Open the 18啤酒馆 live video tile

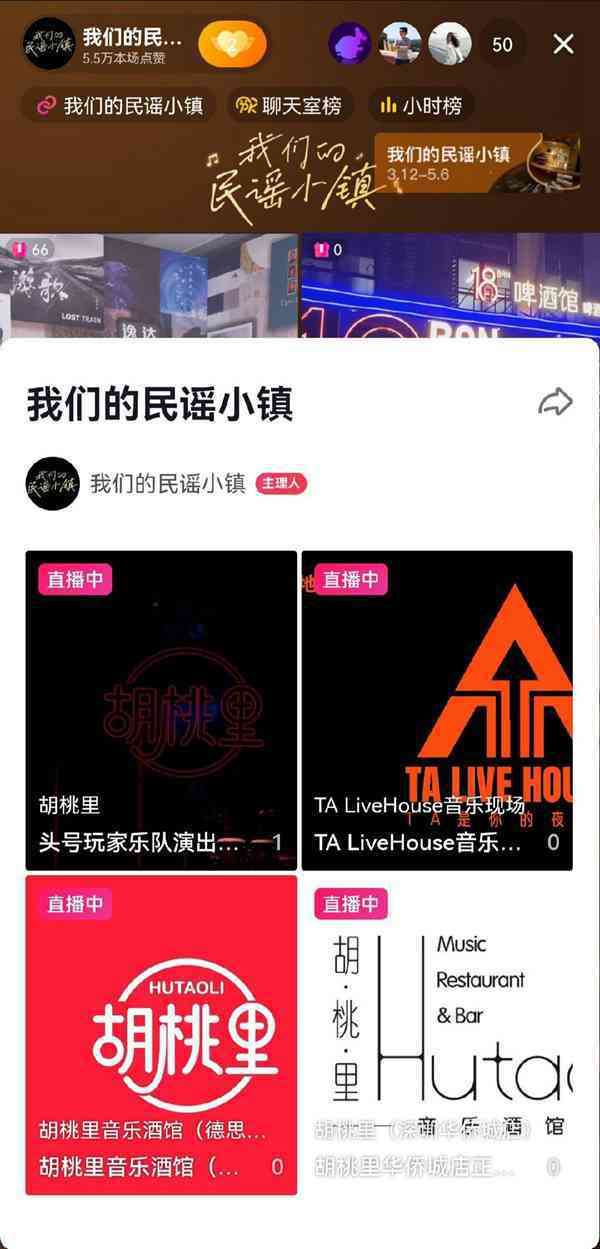449,285
